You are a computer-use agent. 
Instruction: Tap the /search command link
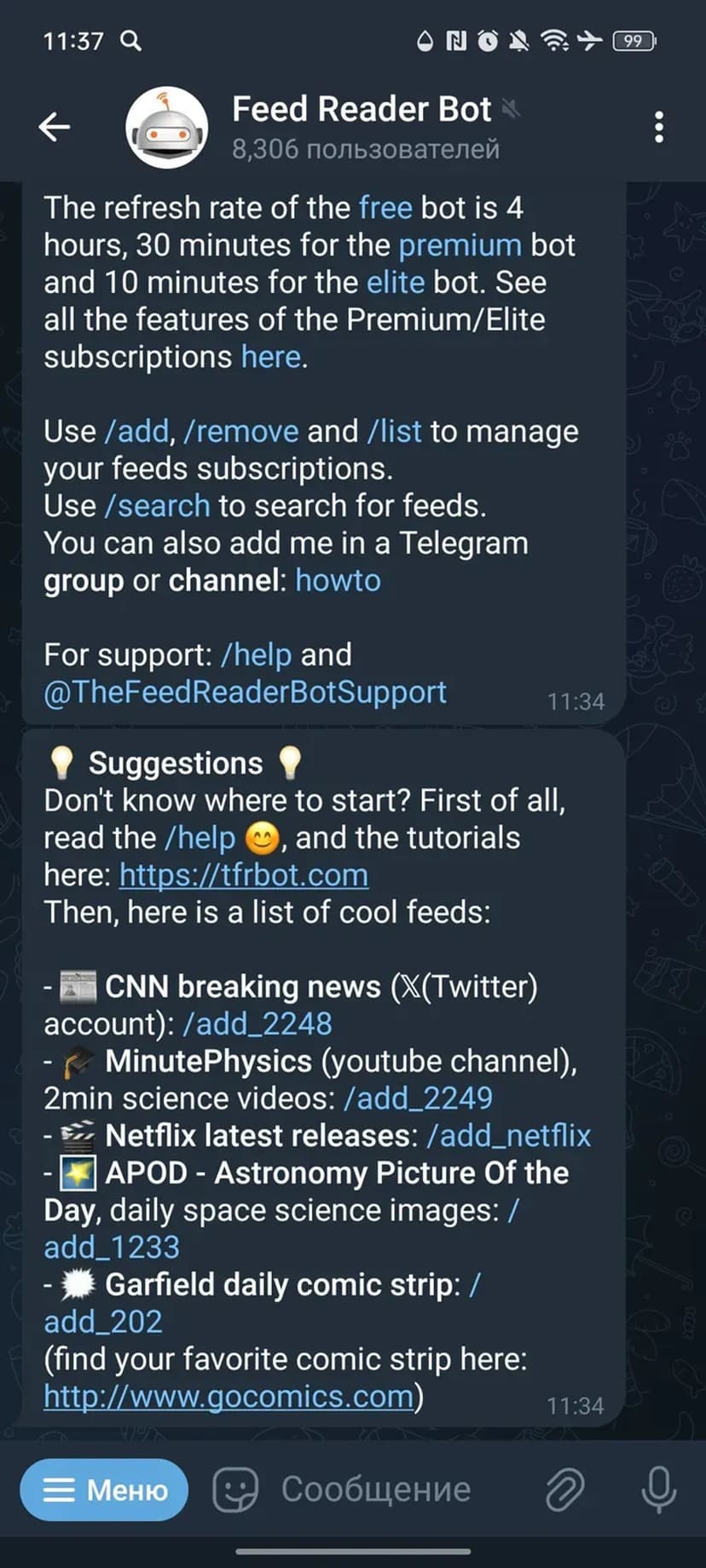click(157, 506)
